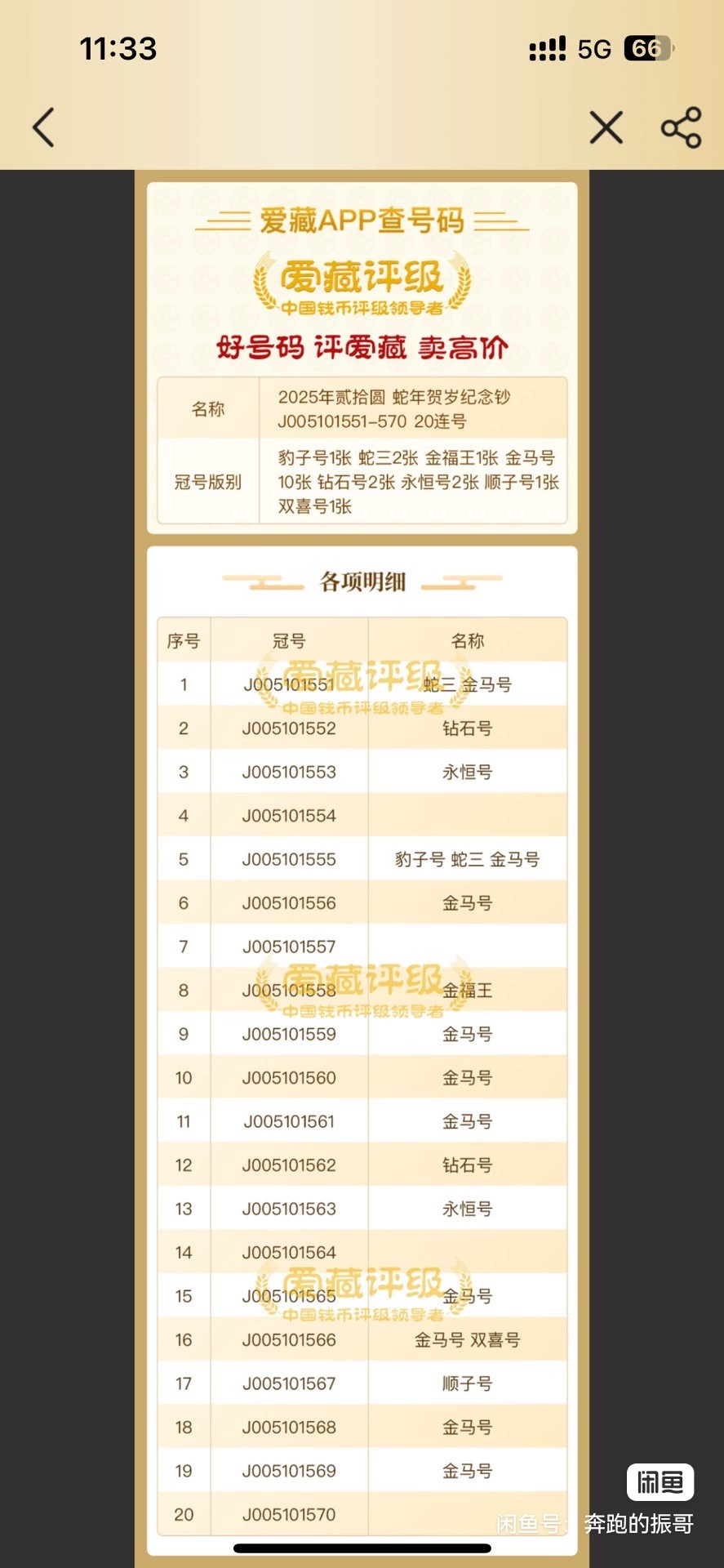
Task: Close the current web page
Action: [606, 127]
